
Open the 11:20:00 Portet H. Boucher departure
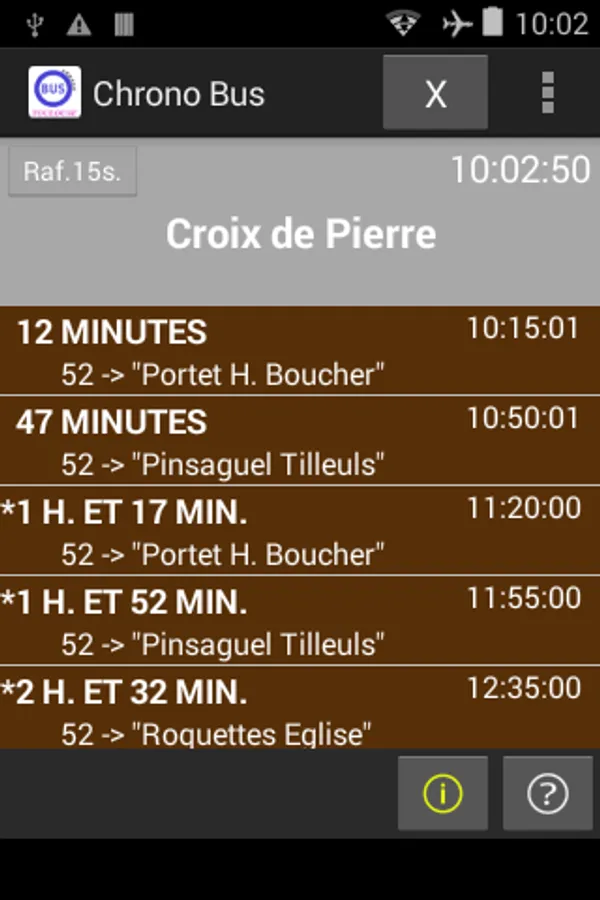point(300,532)
